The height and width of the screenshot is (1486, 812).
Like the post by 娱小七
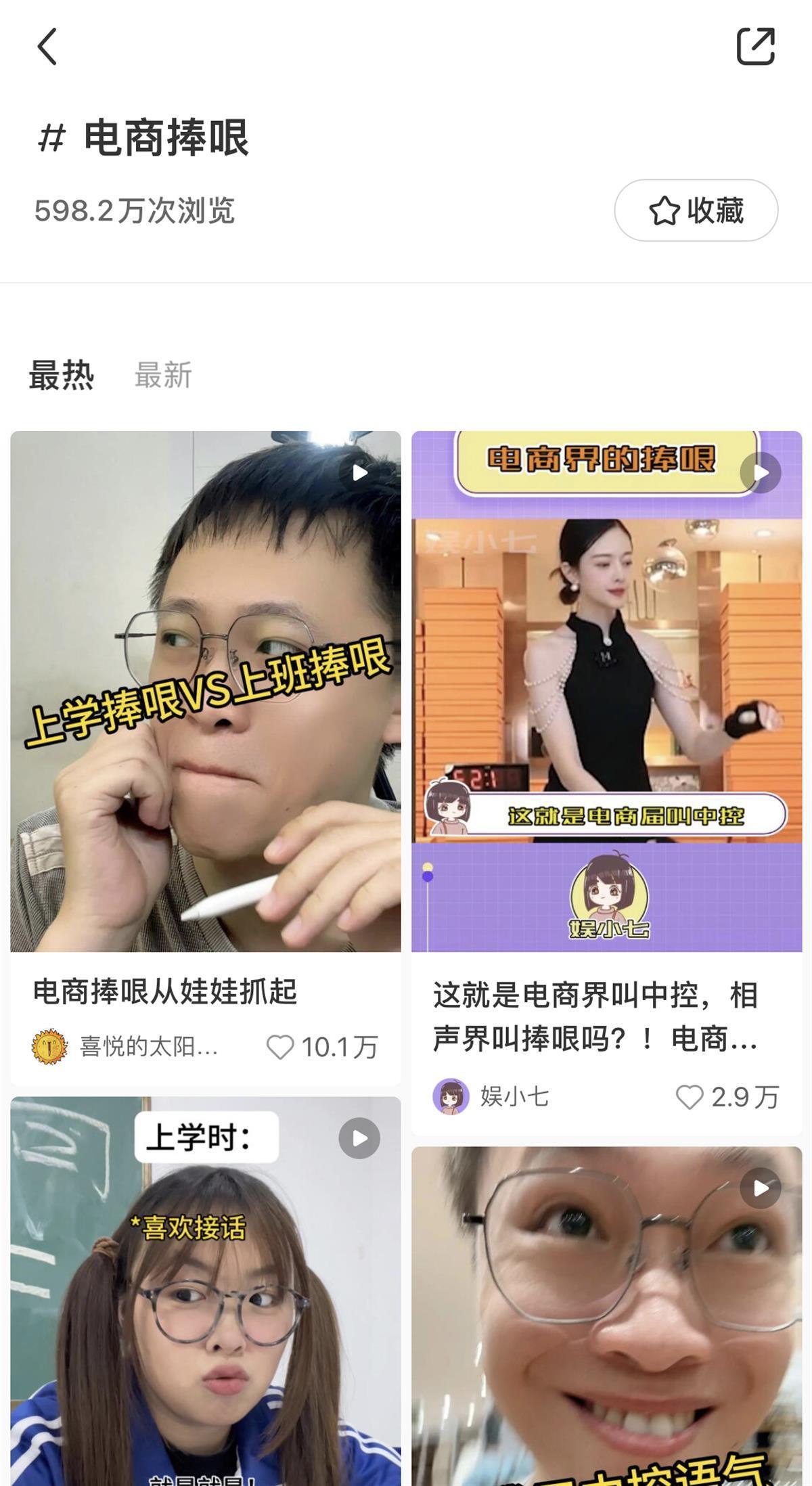point(690,1097)
